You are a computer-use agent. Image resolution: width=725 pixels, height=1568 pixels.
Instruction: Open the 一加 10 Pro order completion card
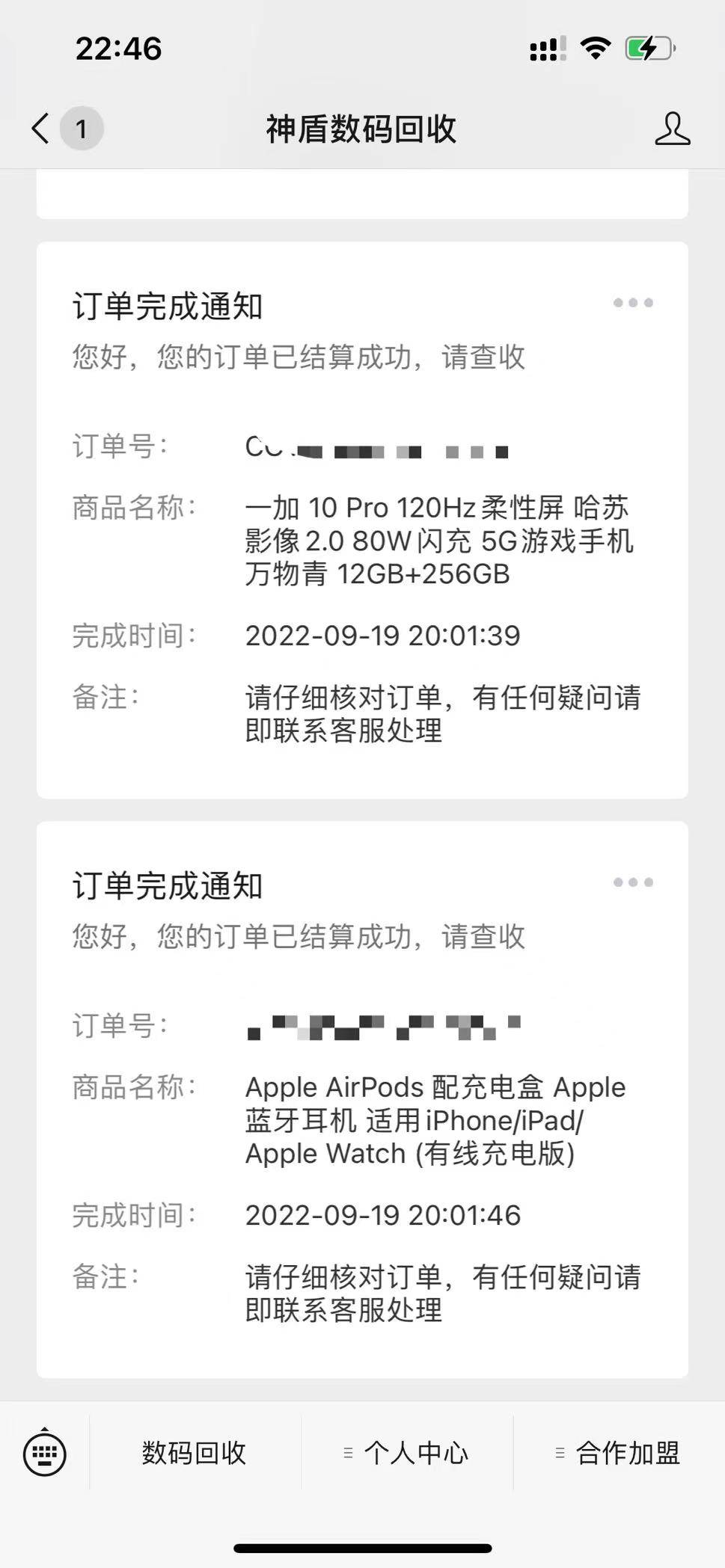coord(362,520)
